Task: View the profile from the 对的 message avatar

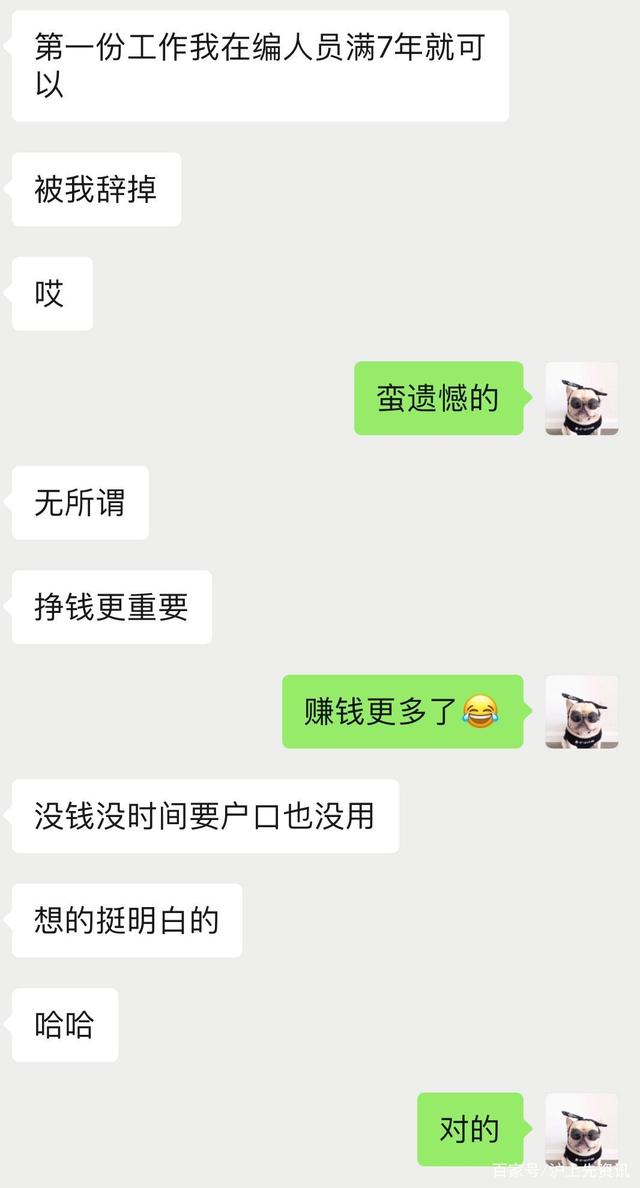Action: (x=581, y=1129)
